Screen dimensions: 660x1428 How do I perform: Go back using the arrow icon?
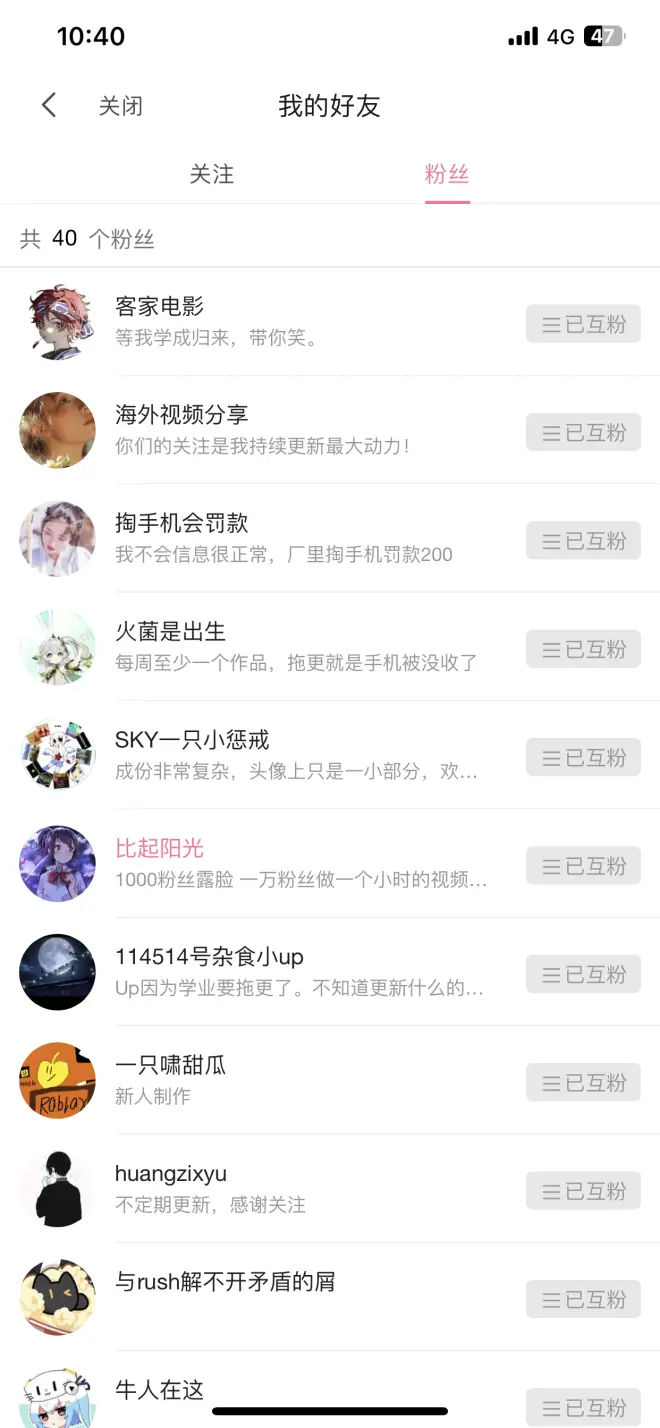(49, 105)
